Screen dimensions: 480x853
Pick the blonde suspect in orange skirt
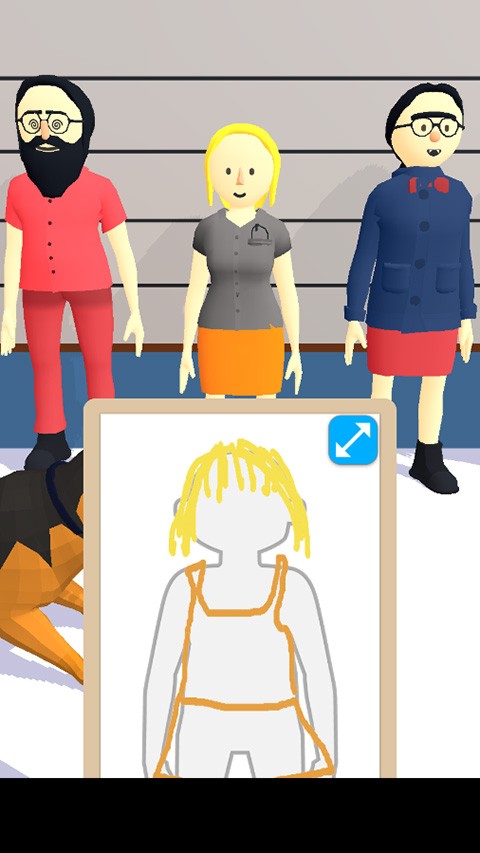click(241, 260)
